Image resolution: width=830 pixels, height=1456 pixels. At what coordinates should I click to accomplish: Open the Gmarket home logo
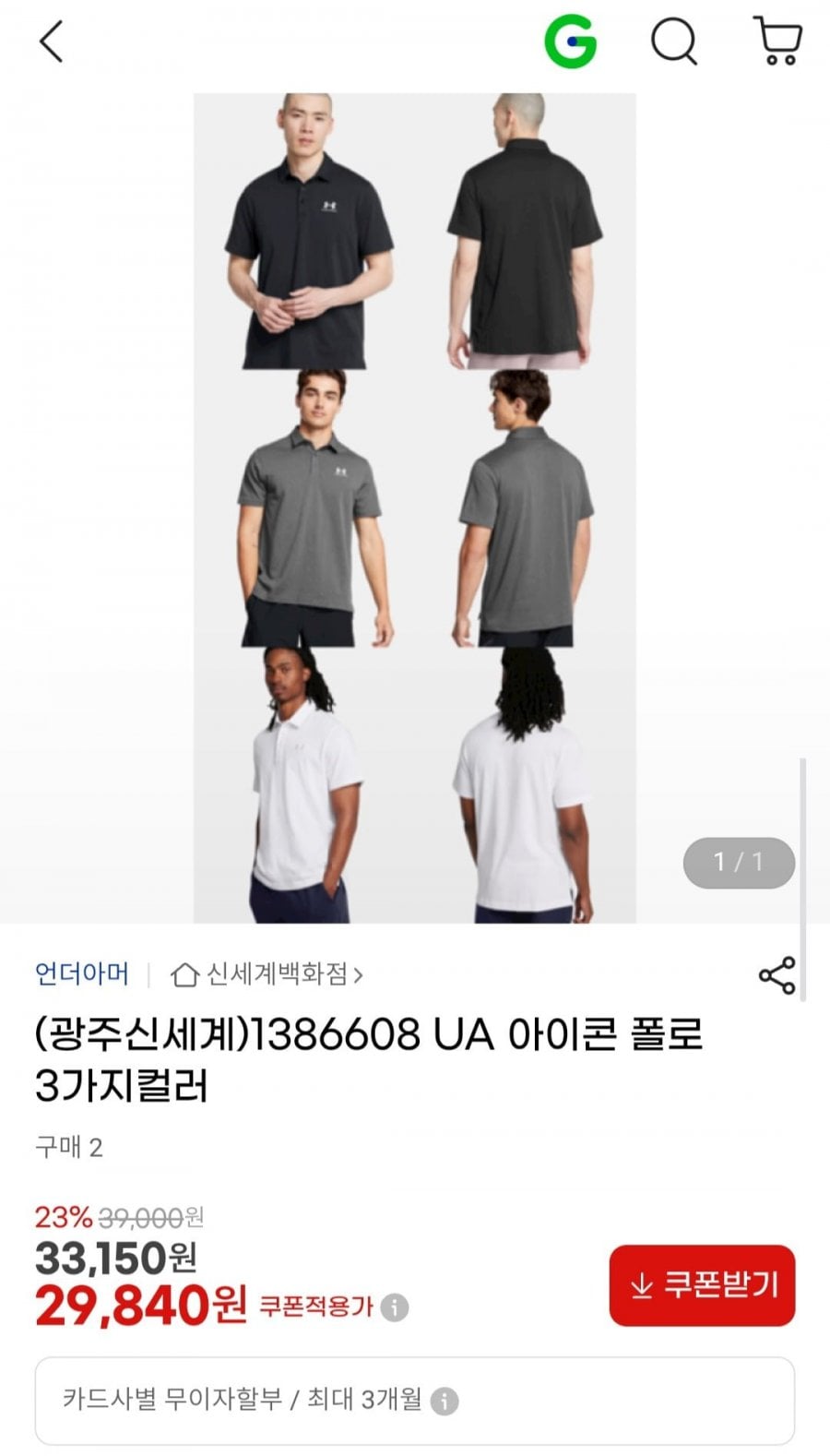click(x=570, y=42)
